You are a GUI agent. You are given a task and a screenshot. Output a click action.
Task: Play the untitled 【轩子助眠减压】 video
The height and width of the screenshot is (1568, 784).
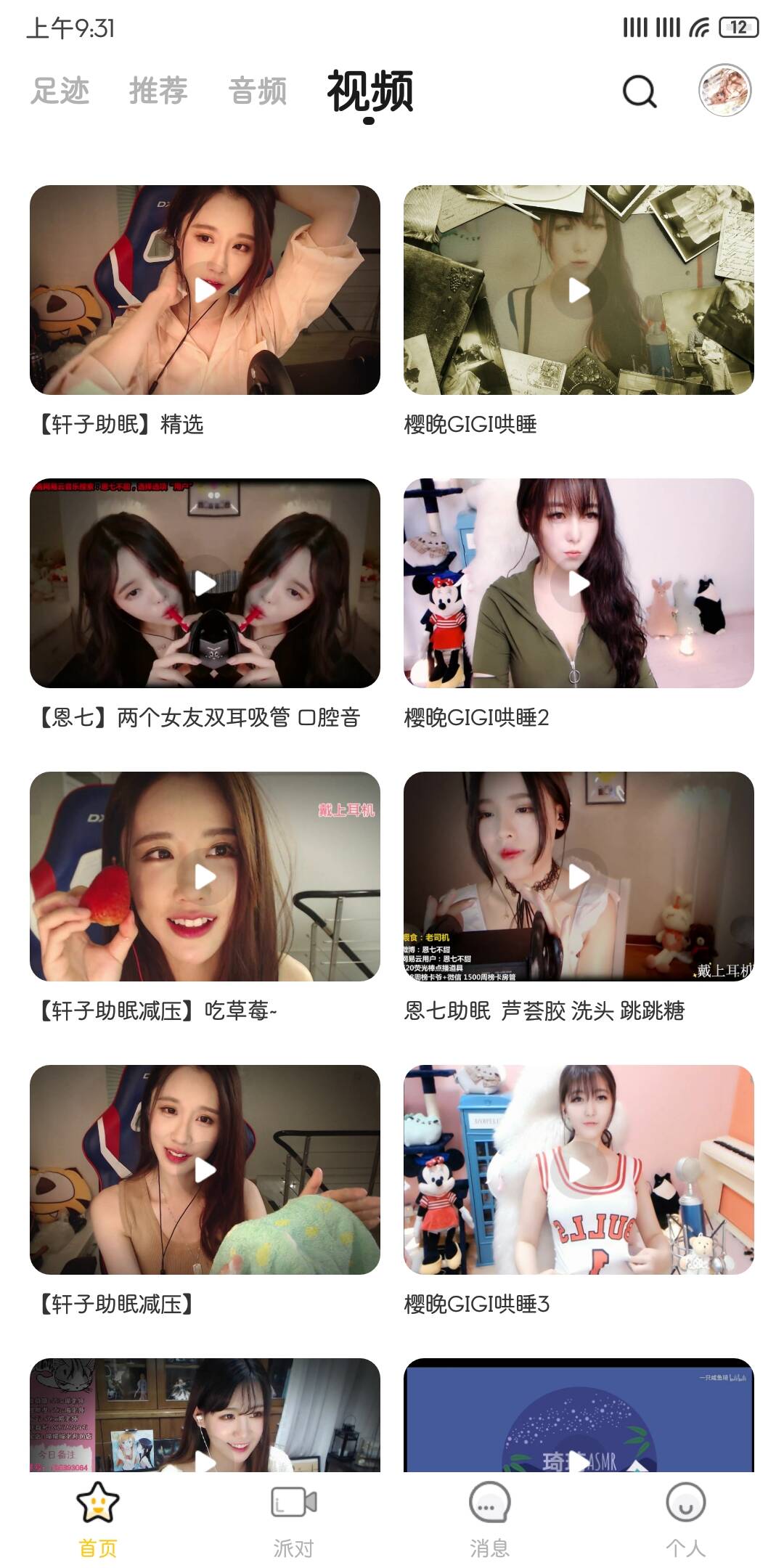pyautogui.click(x=205, y=1169)
